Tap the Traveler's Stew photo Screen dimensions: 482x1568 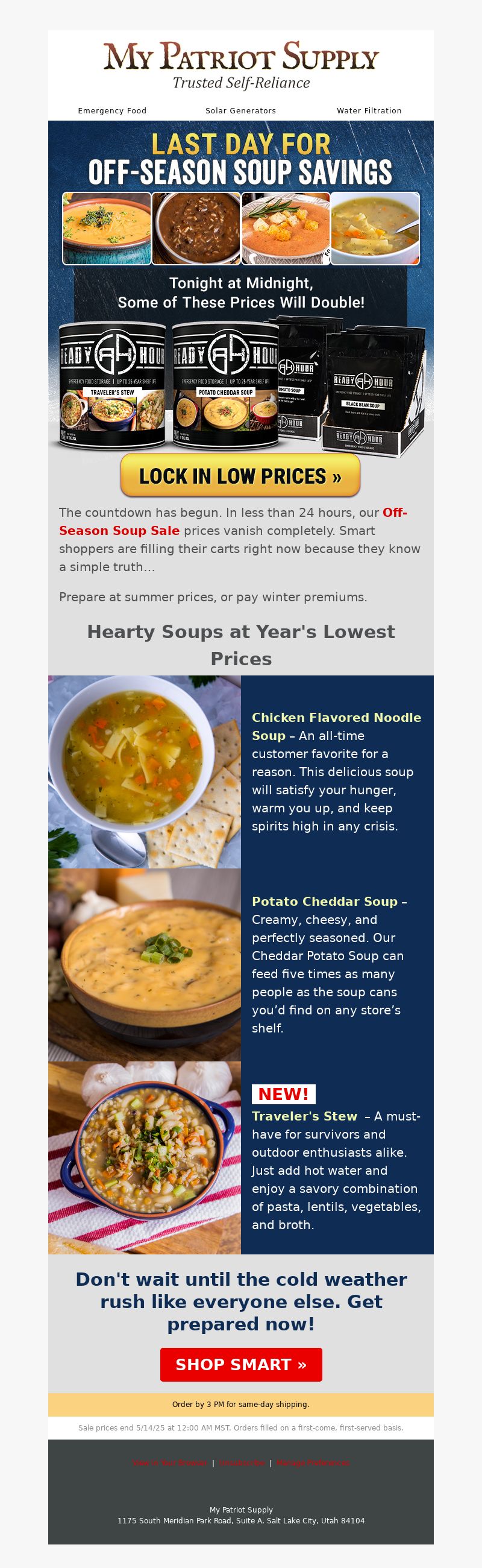click(145, 1158)
